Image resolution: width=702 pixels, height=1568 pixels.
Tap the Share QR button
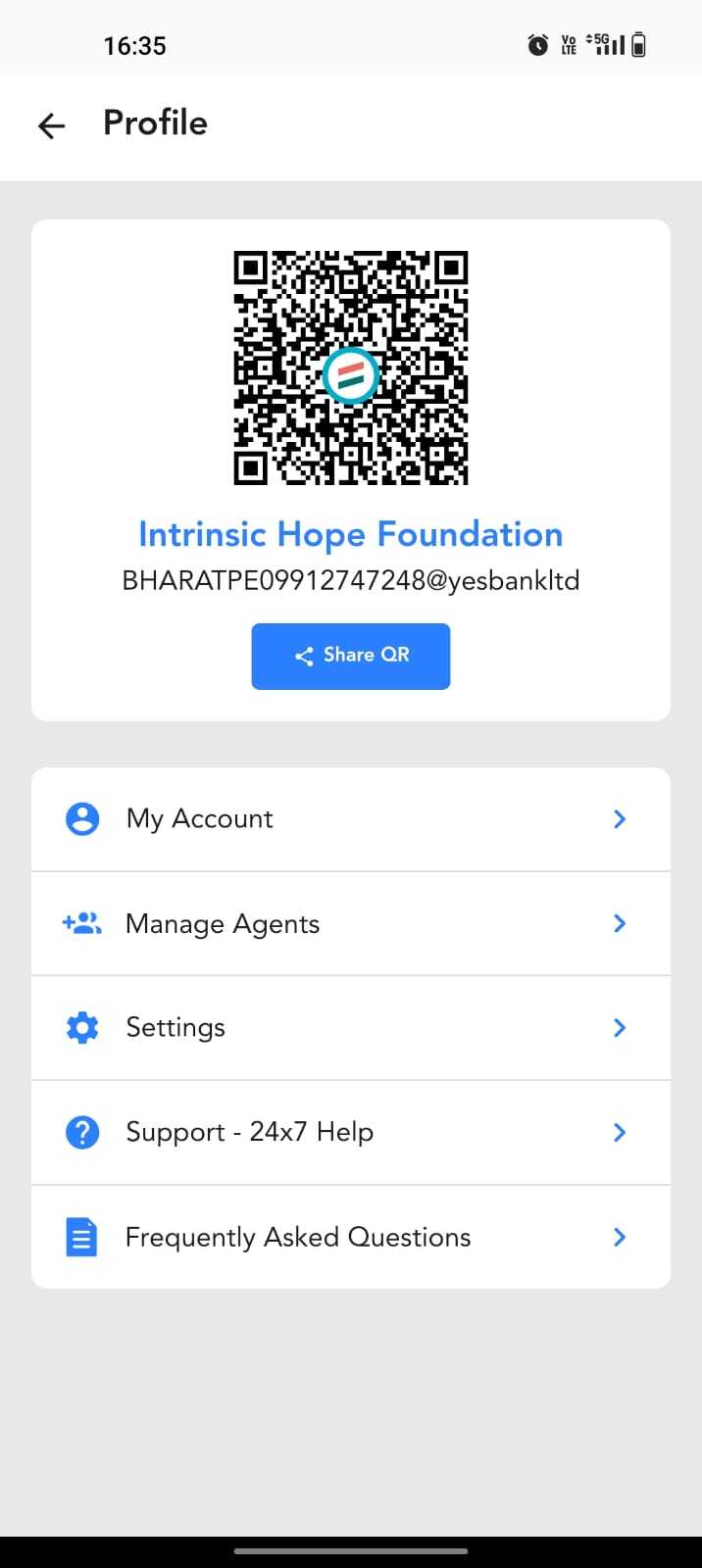[x=351, y=656]
